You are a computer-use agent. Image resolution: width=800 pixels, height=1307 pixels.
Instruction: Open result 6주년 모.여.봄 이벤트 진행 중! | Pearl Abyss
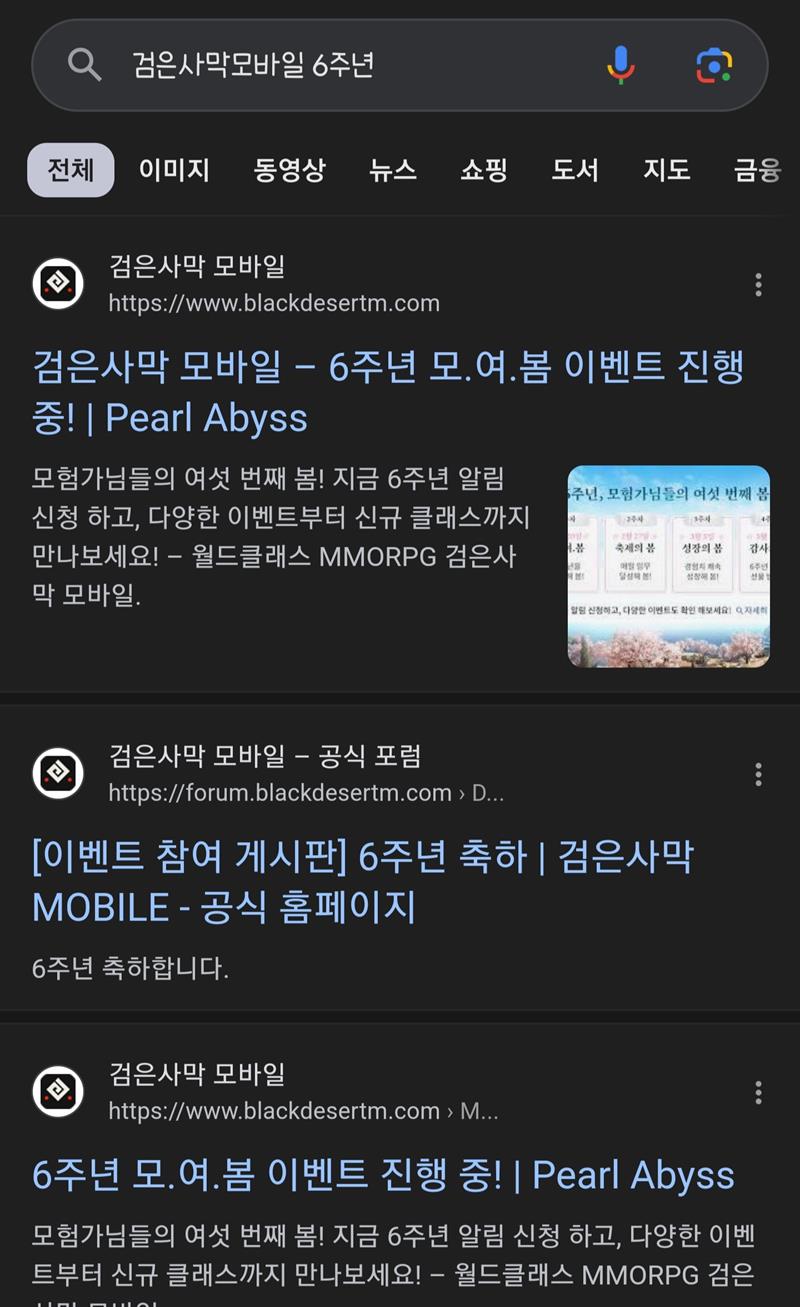(x=383, y=1175)
